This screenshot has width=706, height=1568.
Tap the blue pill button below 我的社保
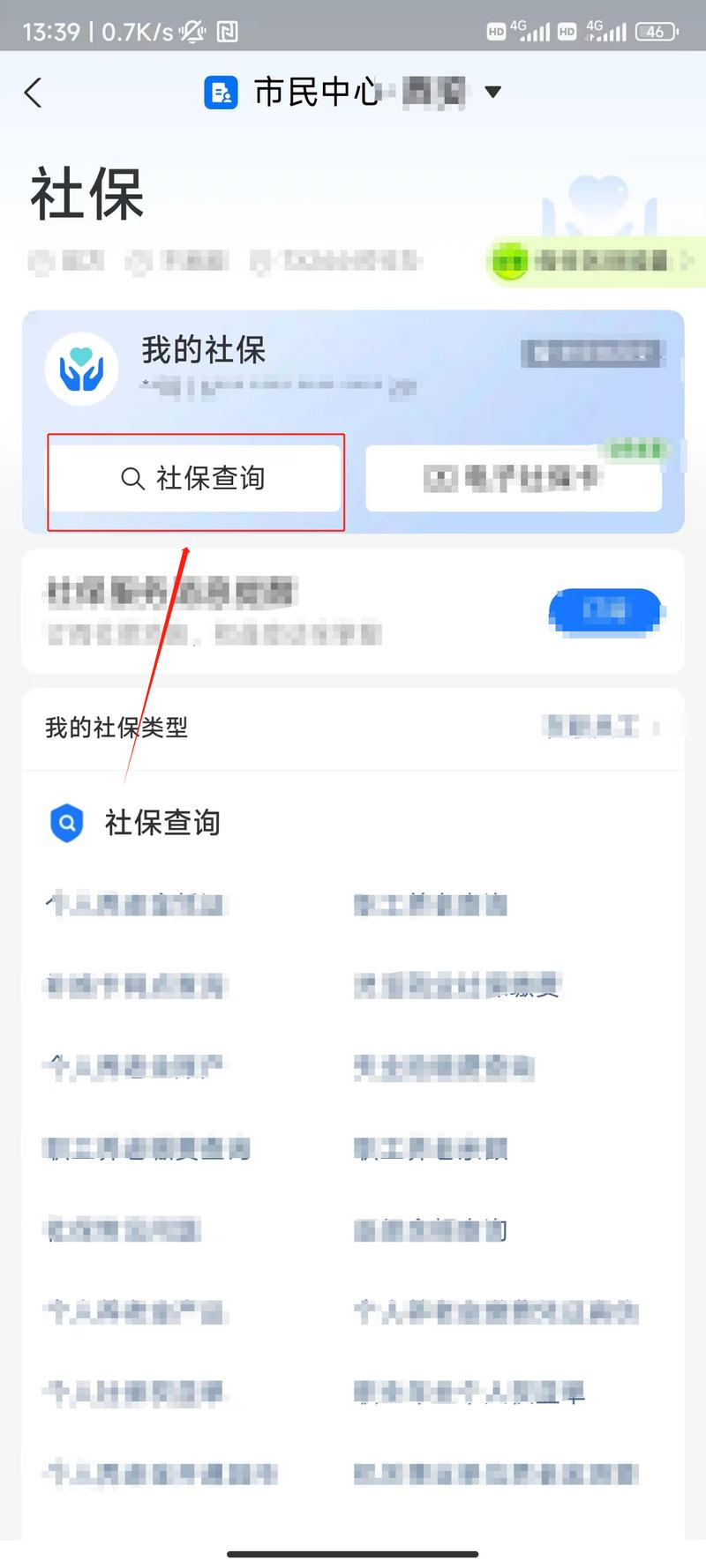click(605, 610)
